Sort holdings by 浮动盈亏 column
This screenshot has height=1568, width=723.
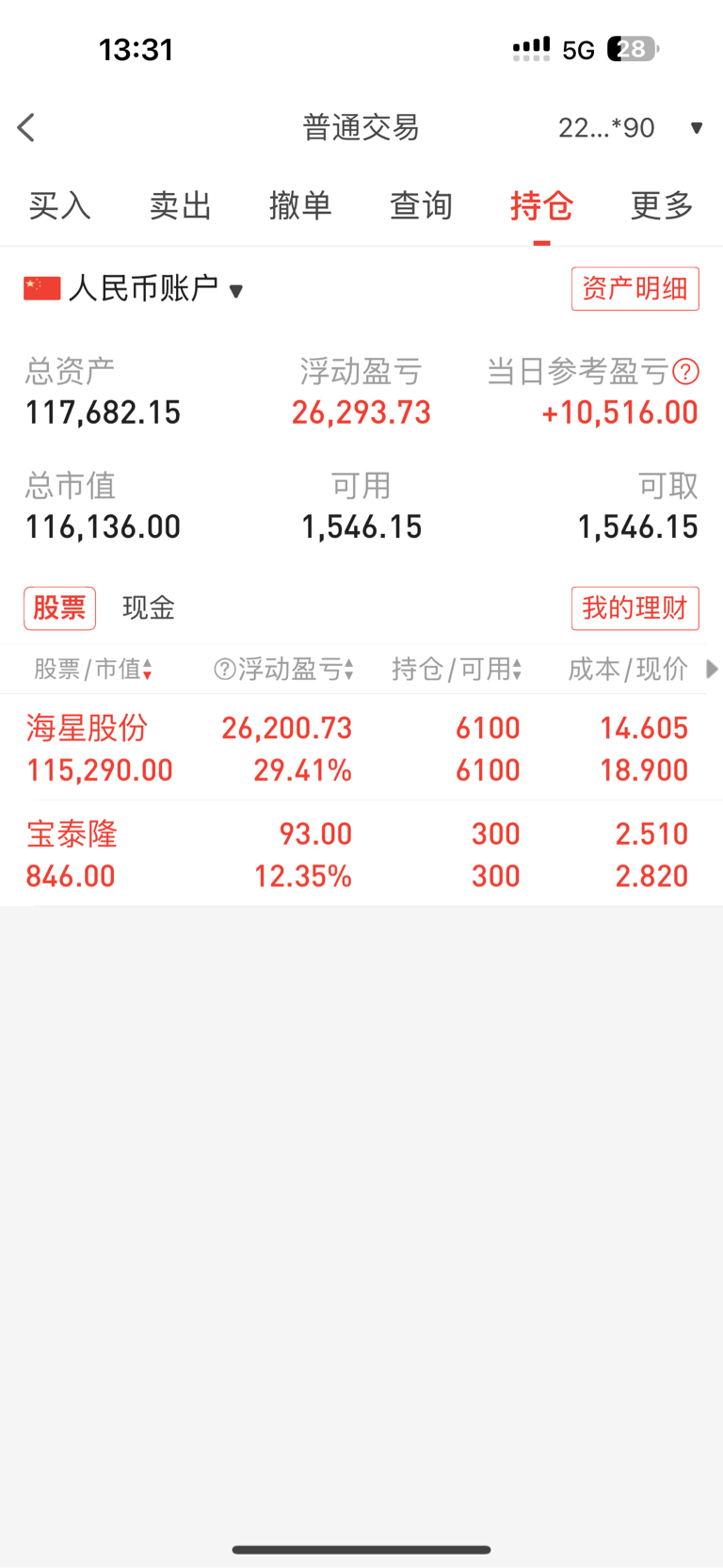[284, 669]
